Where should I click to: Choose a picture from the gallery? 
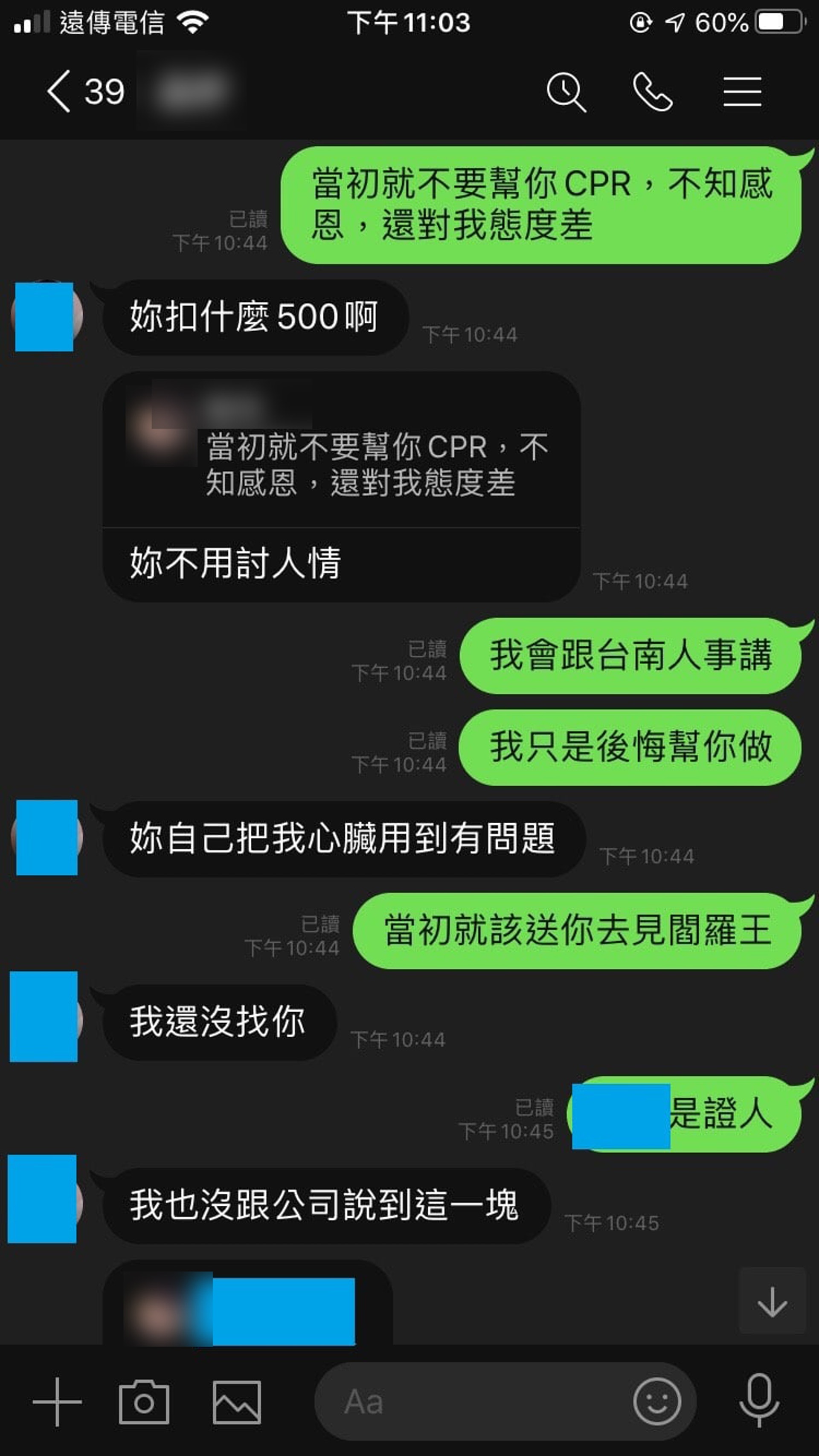pos(236,1401)
